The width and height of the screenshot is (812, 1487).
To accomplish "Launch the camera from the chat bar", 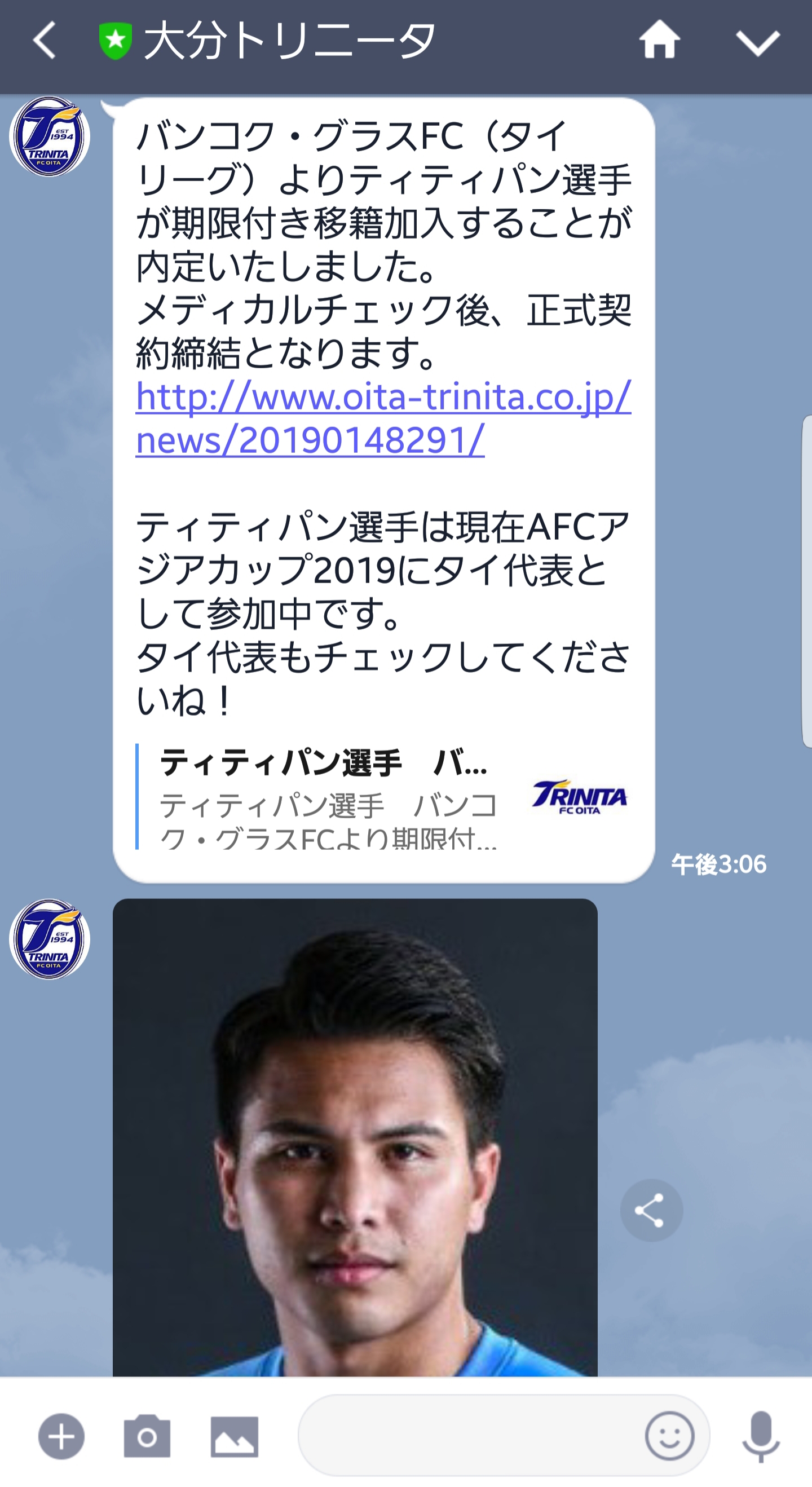I will 147,1436.
